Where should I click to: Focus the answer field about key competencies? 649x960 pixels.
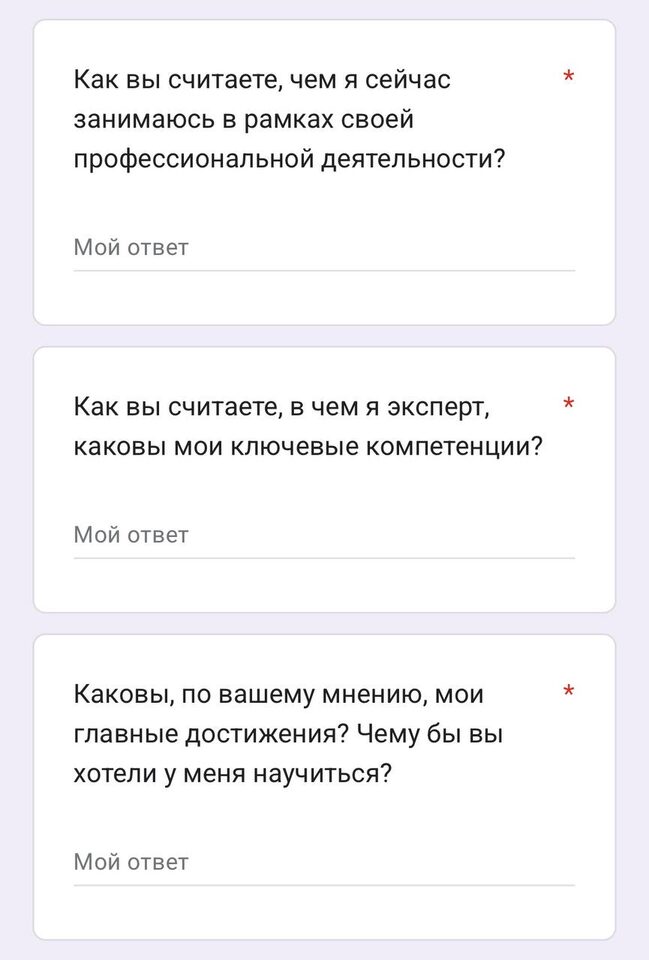click(324, 535)
